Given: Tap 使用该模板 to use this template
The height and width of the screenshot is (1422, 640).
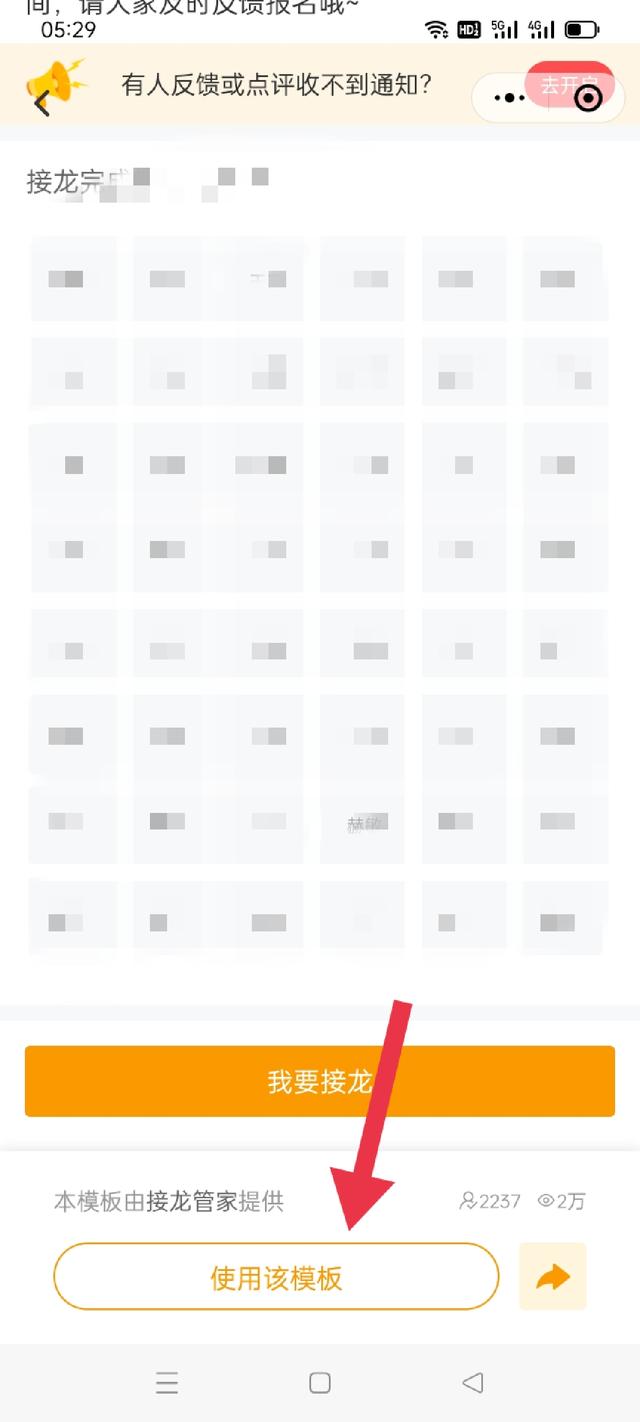Looking at the screenshot, I should click(276, 1277).
